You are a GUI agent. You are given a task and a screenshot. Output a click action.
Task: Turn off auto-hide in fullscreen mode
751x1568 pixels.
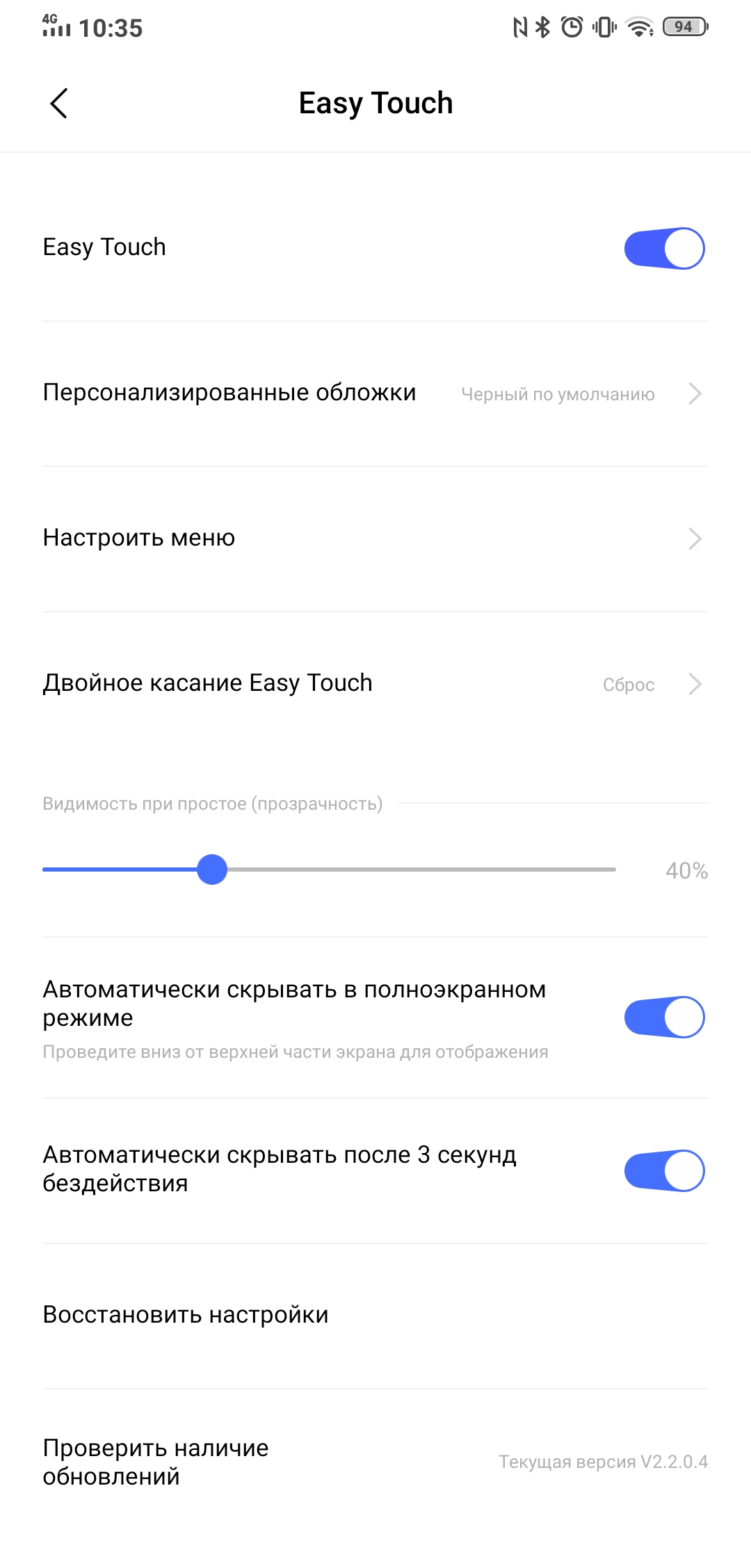(x=664, y=1018)
